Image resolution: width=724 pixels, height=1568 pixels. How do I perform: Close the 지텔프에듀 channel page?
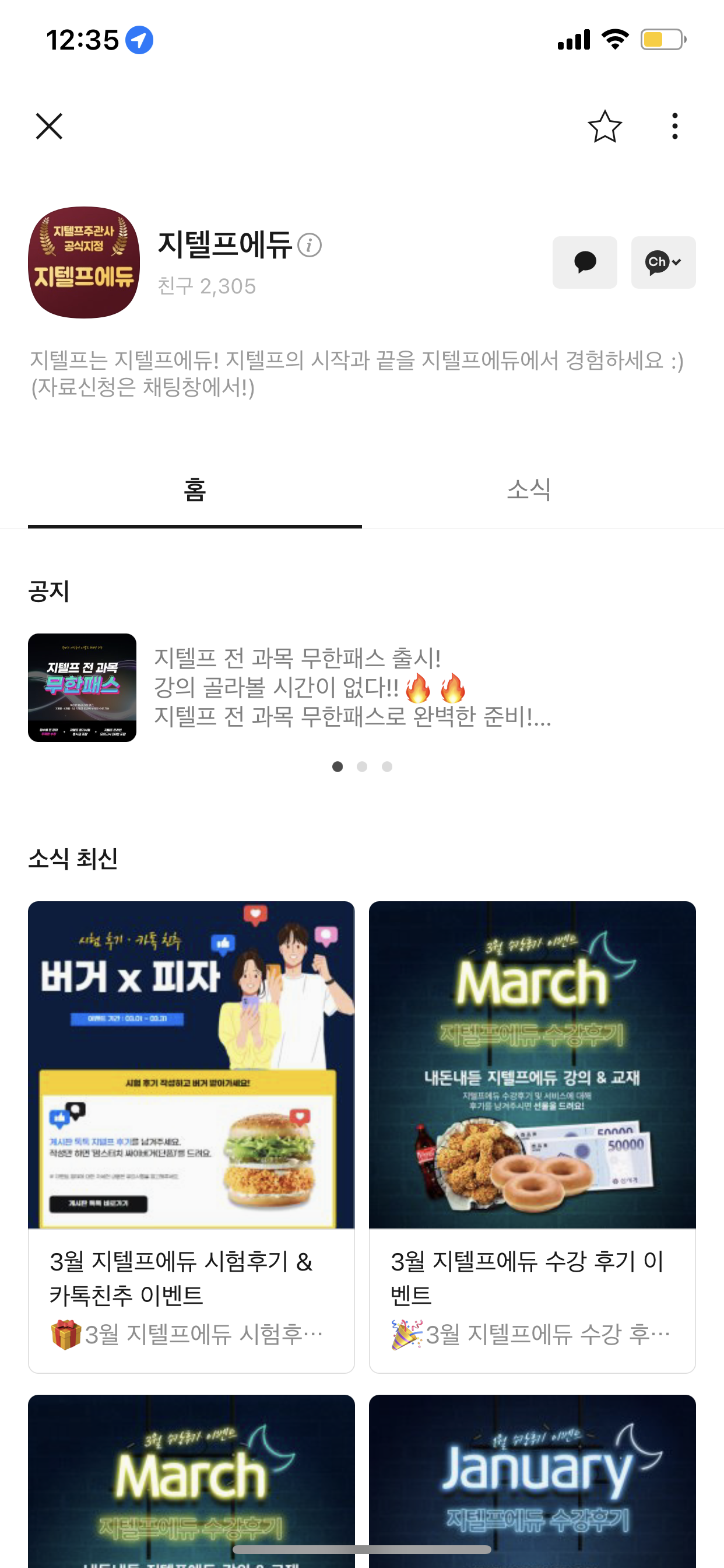point(50,127)
